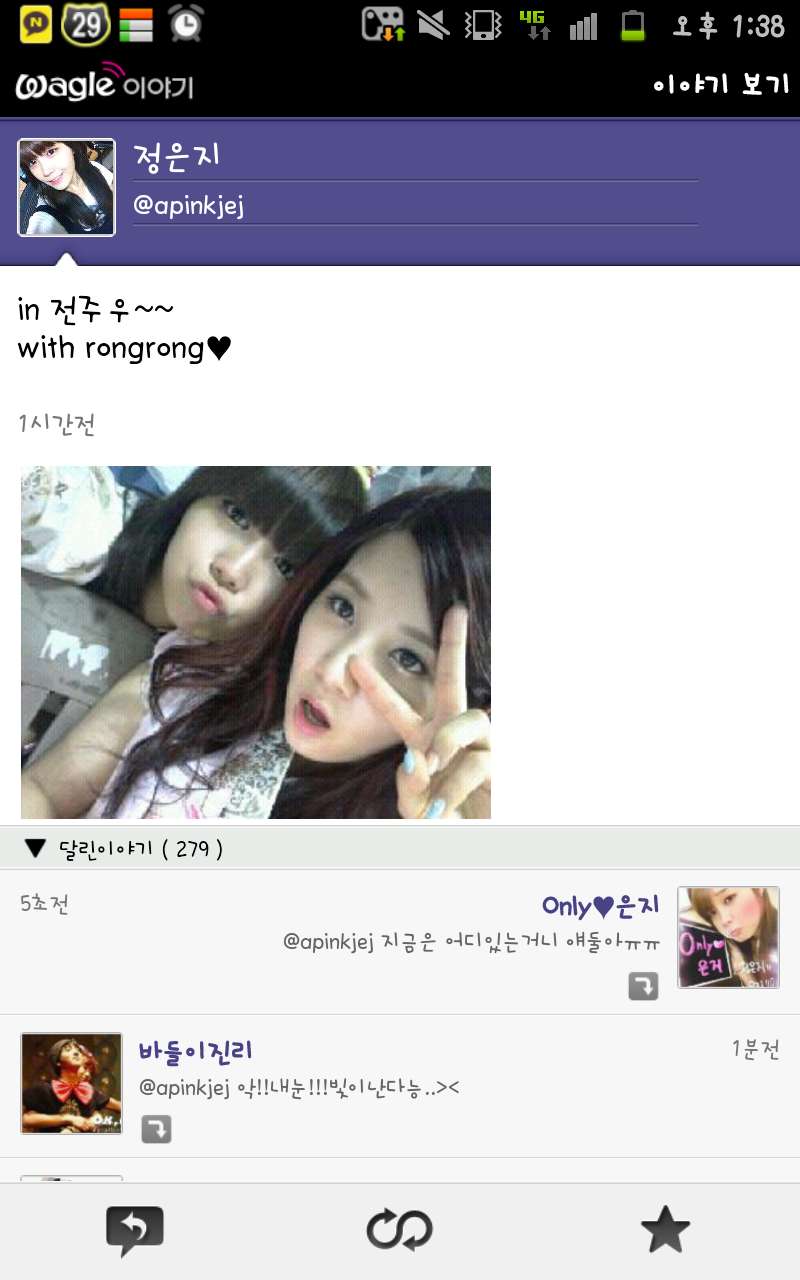View Only♥은지's avatar picture

pos(728,937)
